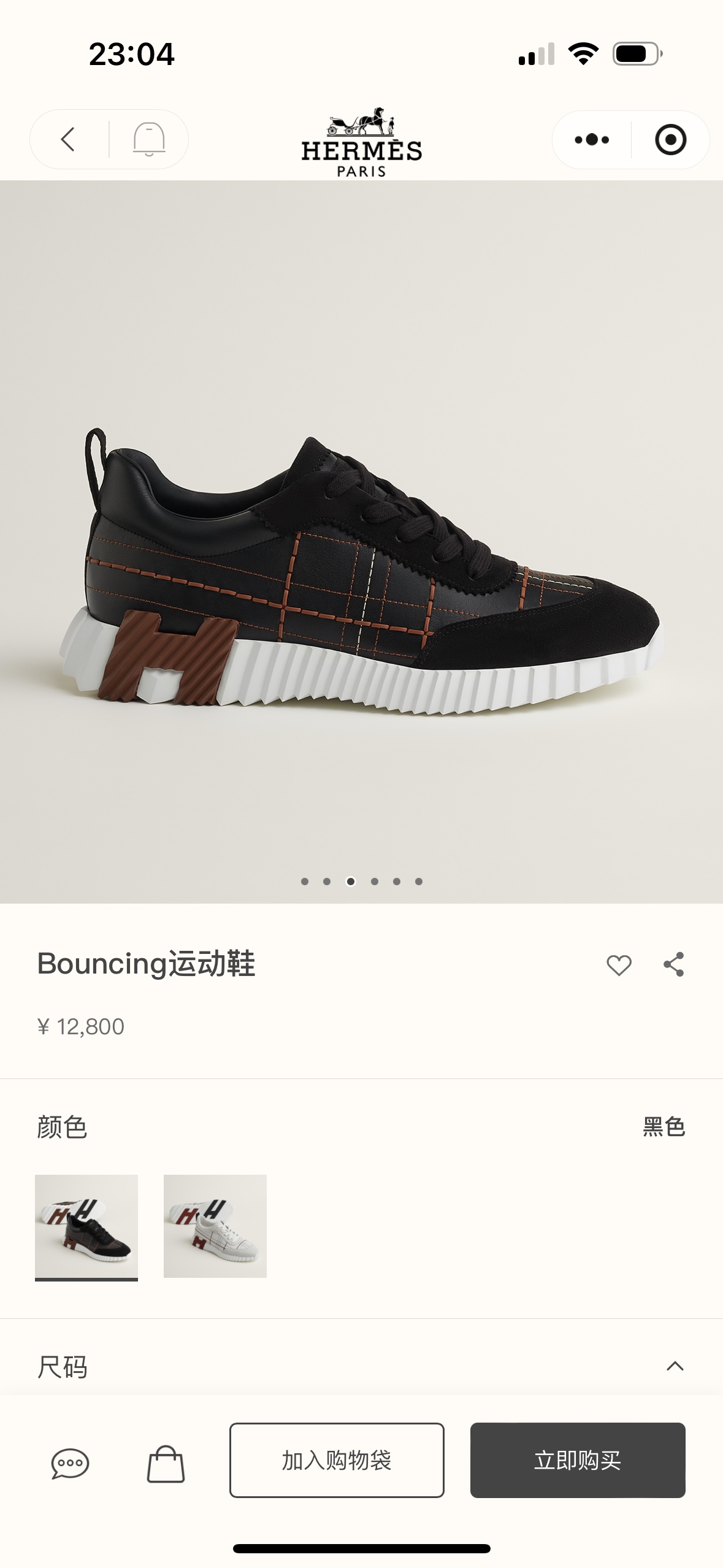Select the white color swatch
This screenshot has width=723, height=1568.
click(215, 1226)
